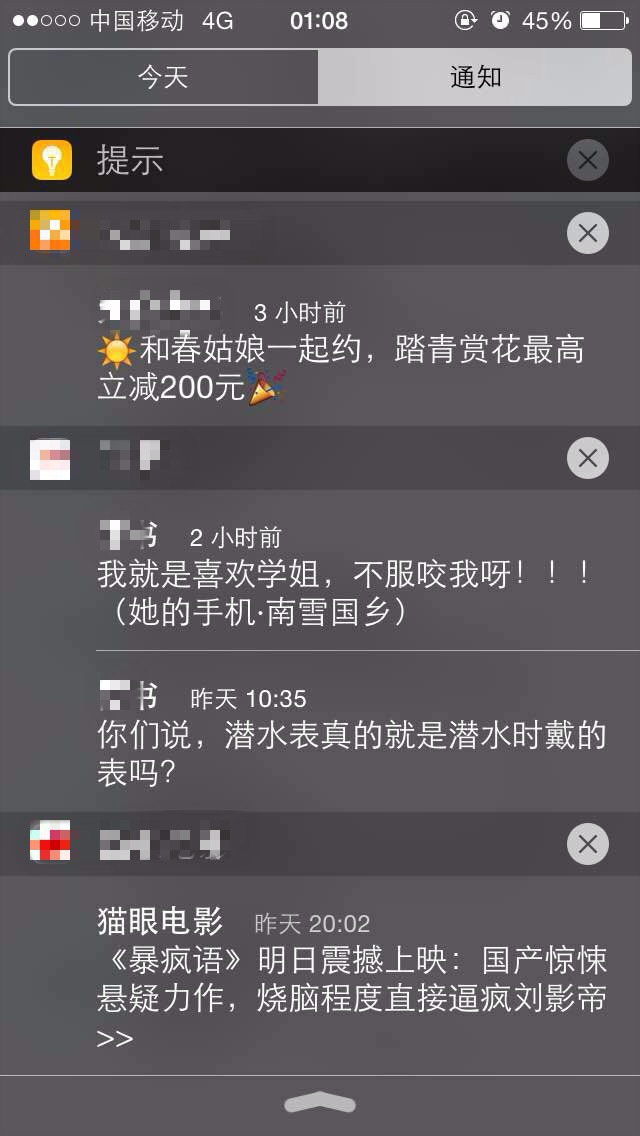Tap the grabber handle to close Notification Center
640x1136 pixels.
(320, 1103)
